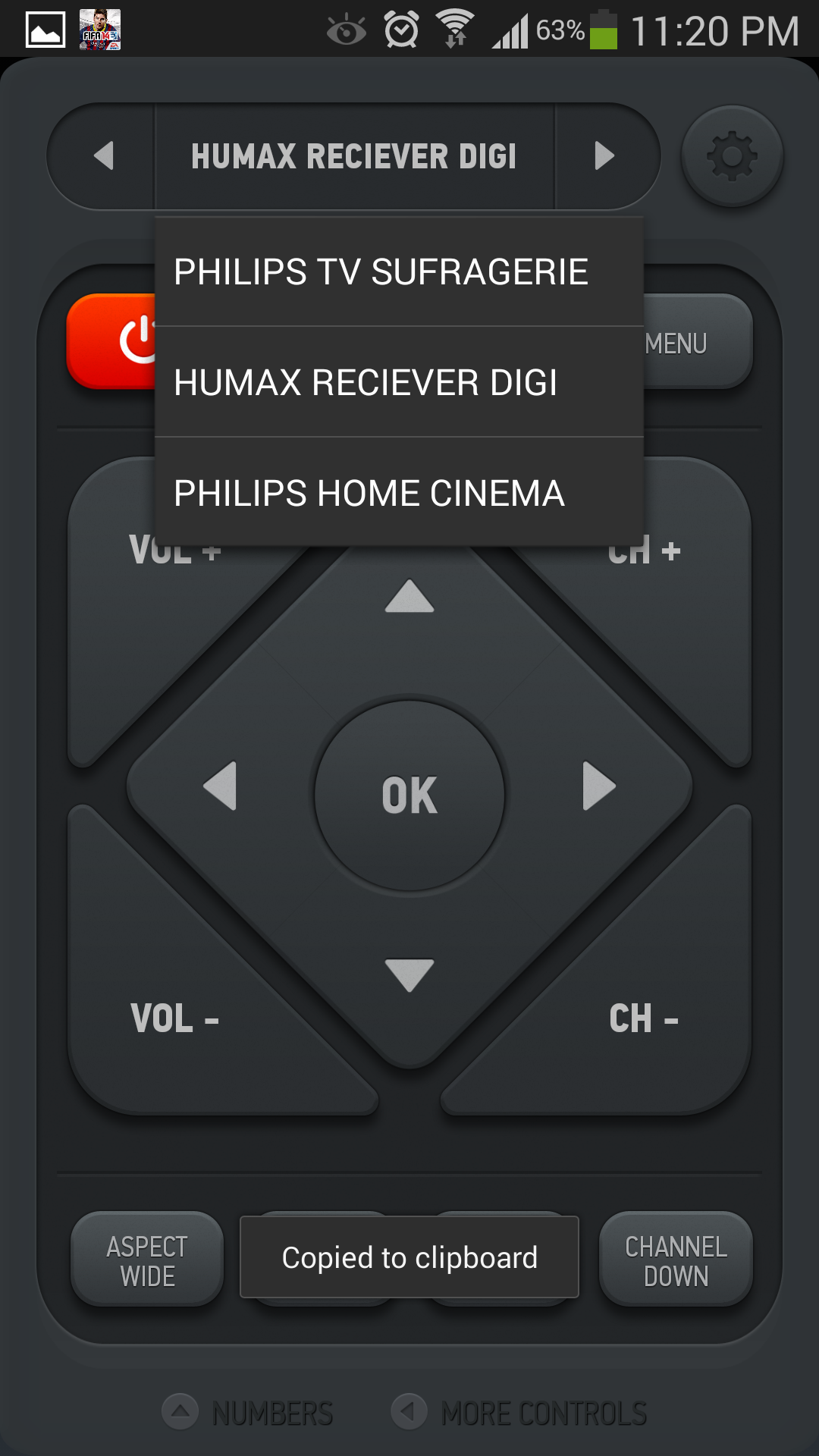Pick PHILIPS HOME CINEMA remote
Screen dimensions: 819x1456
[x=399, y=493]
